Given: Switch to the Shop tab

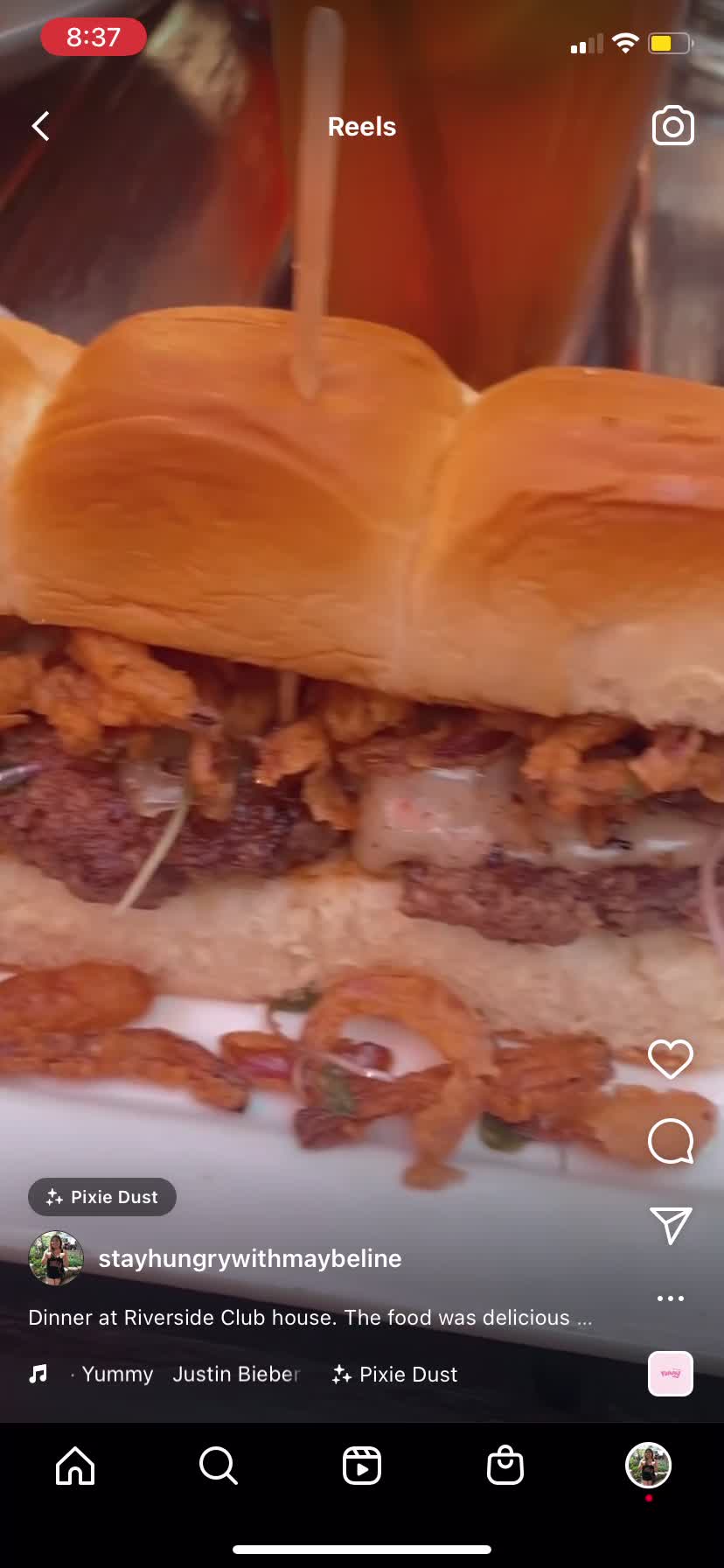Looking at the screenshot, I should tap(505, 1466).
